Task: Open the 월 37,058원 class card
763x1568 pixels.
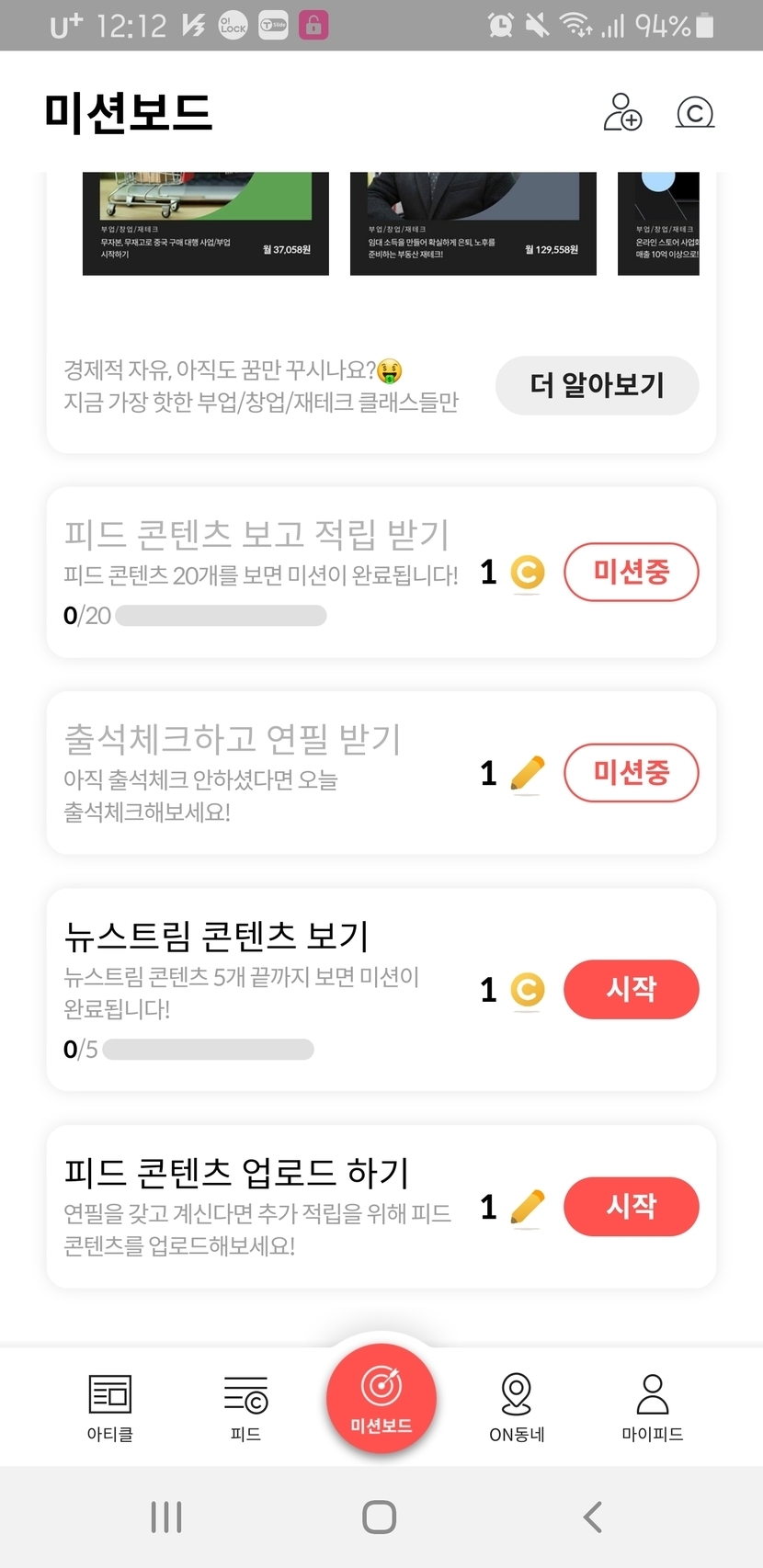Action: point(206,224)
